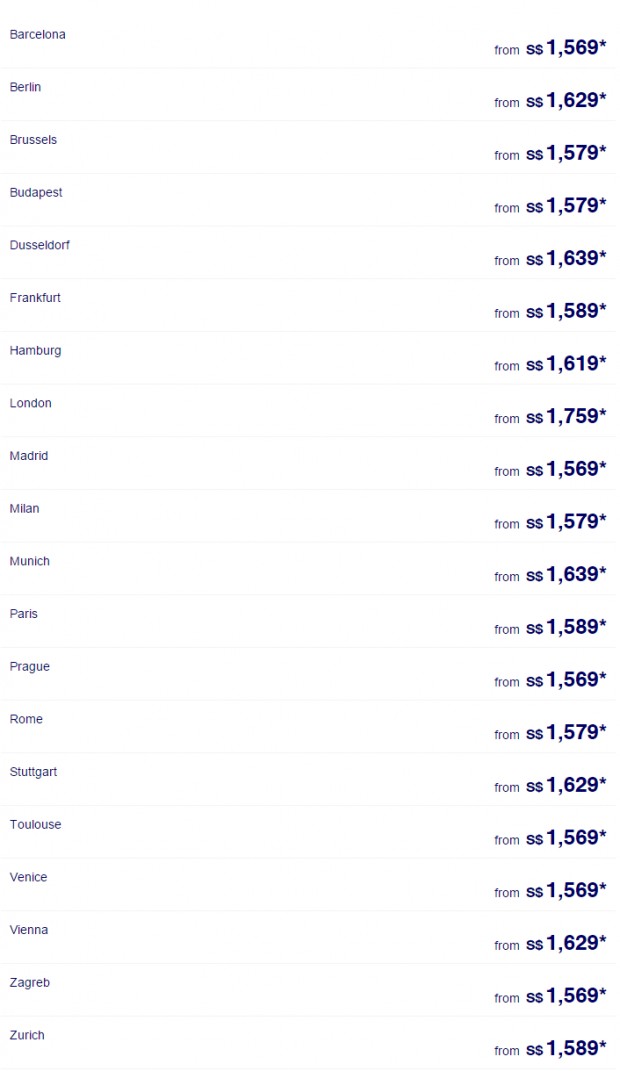
Task: Open the Zurich fare from S$1,589
Action: tap(308, 1042)
